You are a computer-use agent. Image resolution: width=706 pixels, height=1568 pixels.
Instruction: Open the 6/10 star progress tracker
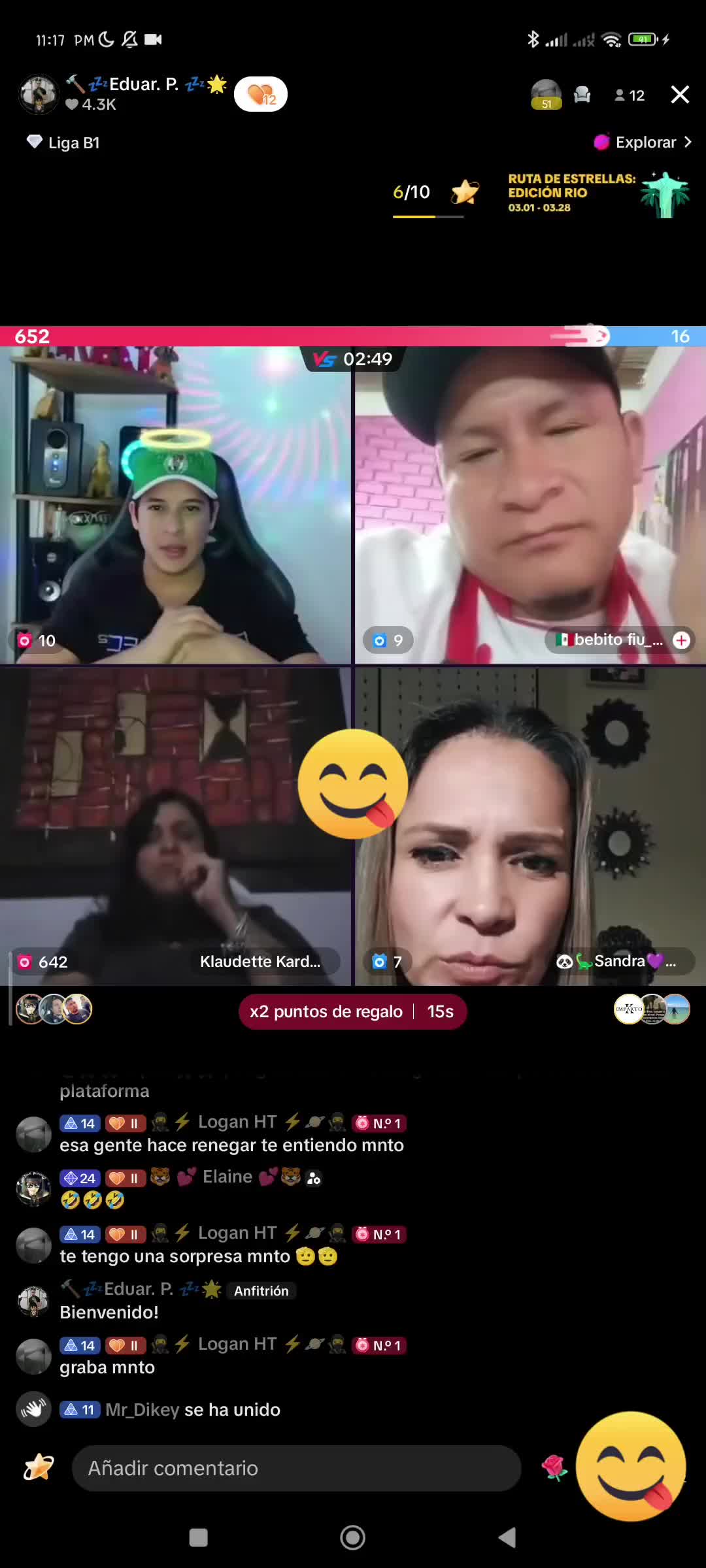(x=434, y=193)
